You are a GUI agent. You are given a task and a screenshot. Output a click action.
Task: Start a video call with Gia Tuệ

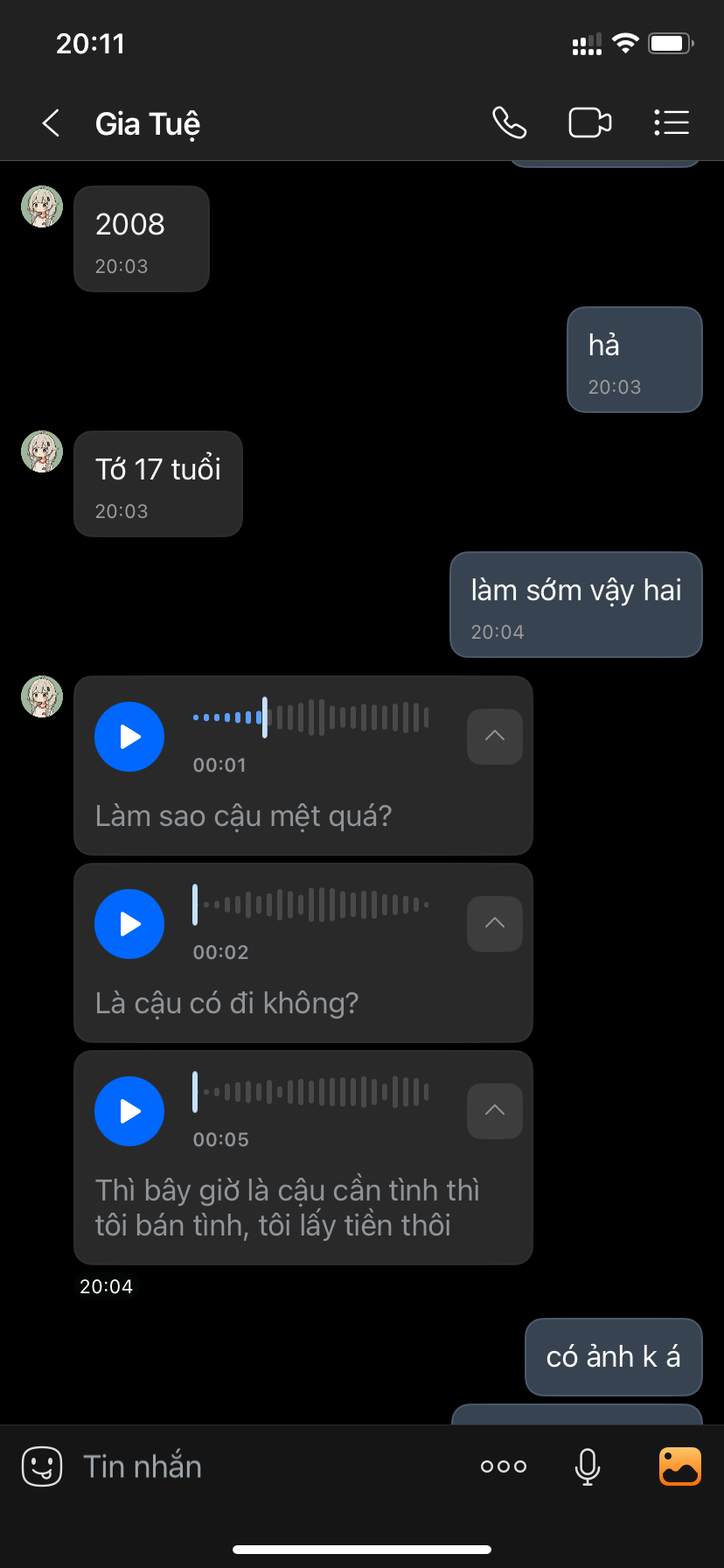(x=590, y=123)
